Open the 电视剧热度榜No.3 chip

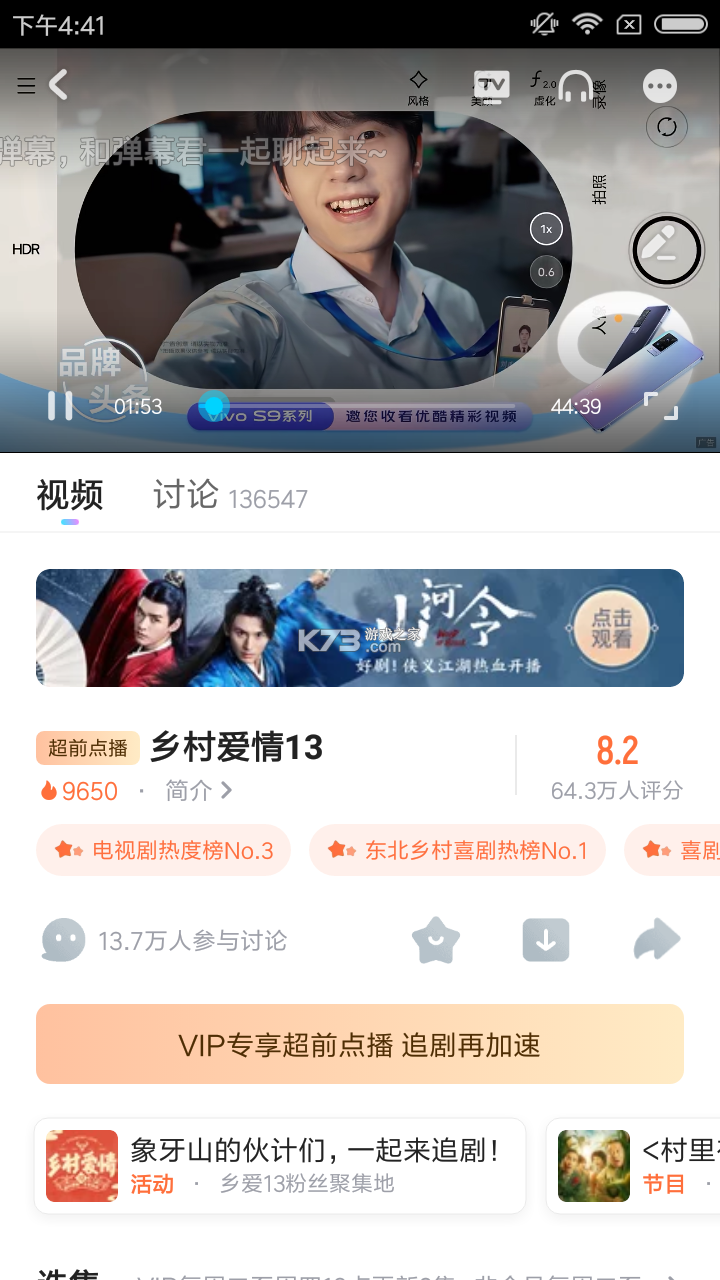tap(164, 851)
